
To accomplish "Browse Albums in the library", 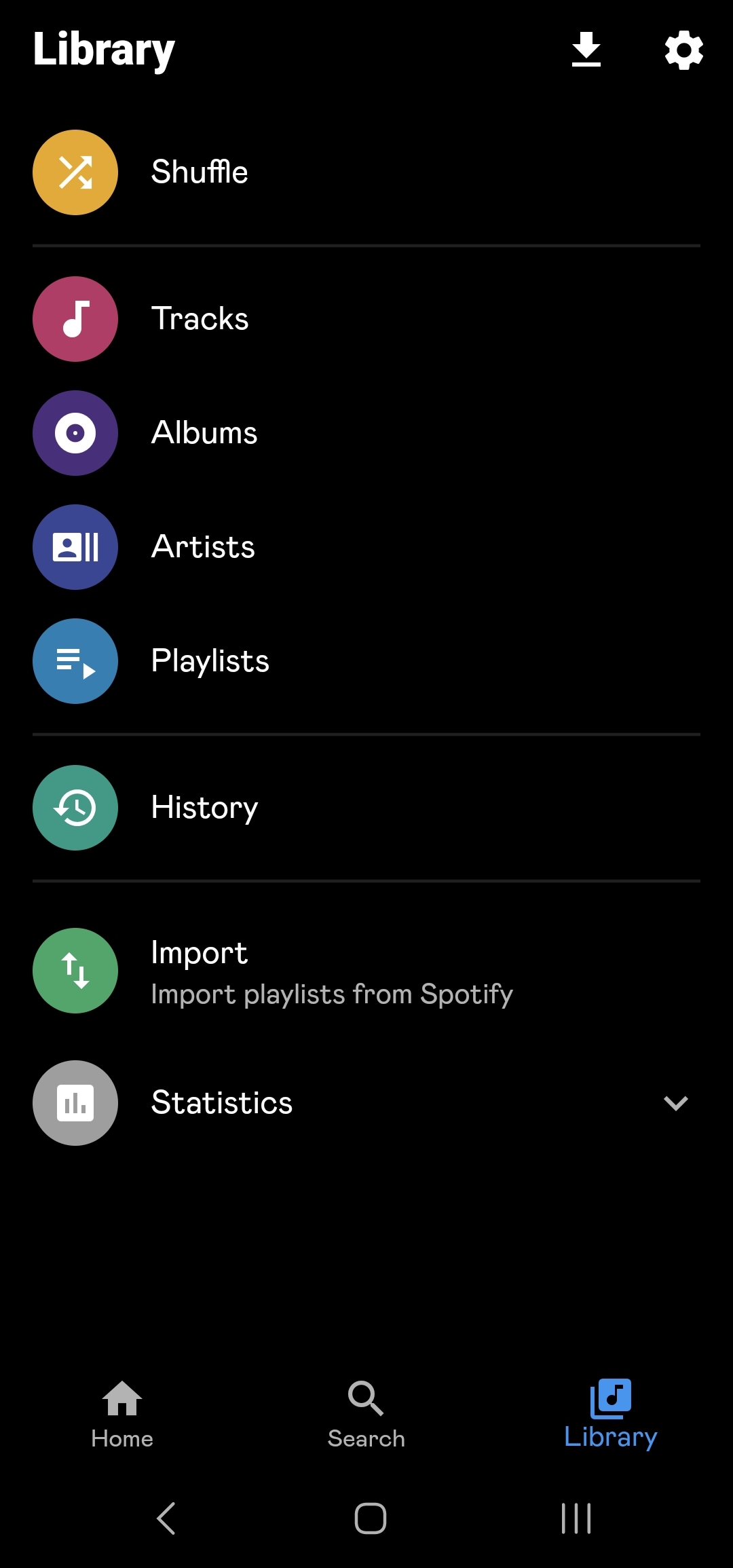I will click(204, 433).
